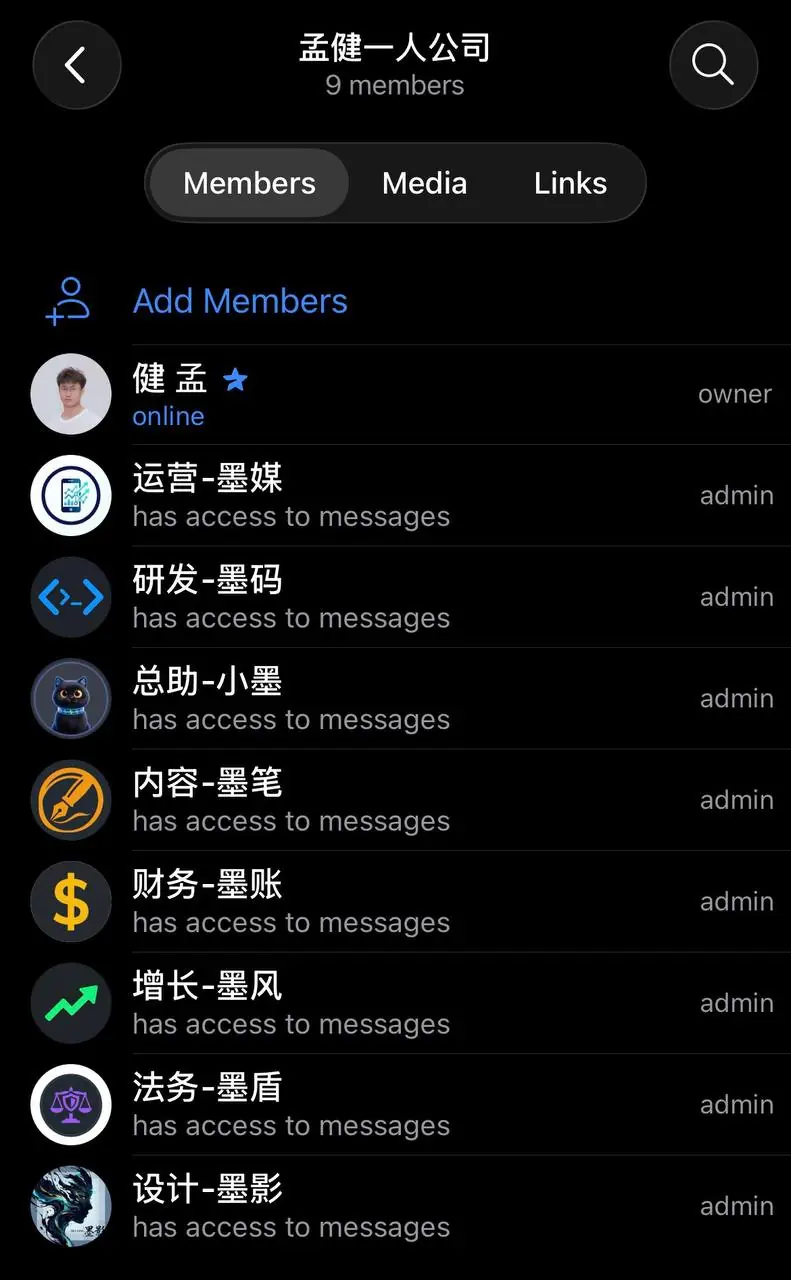The image size is (791, 1280).
Task: View the 总助-小墨 member profile
Action: click(400, 699)
